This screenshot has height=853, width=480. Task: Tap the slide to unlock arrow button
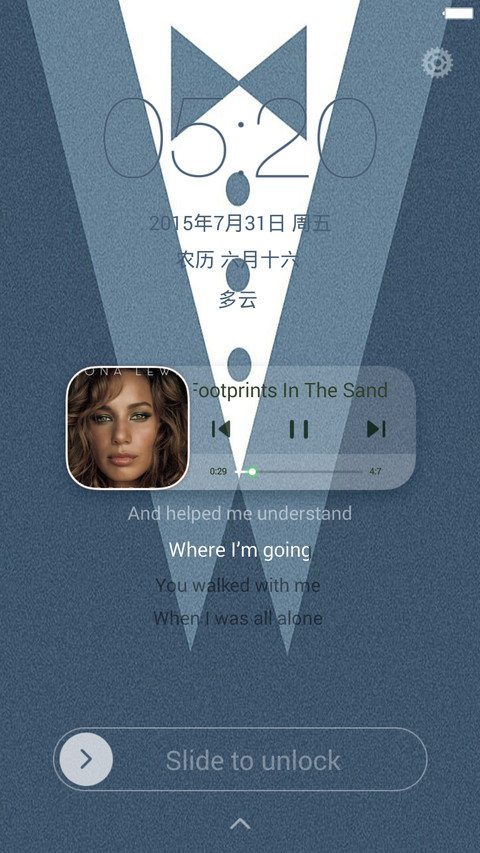(86, 759)
